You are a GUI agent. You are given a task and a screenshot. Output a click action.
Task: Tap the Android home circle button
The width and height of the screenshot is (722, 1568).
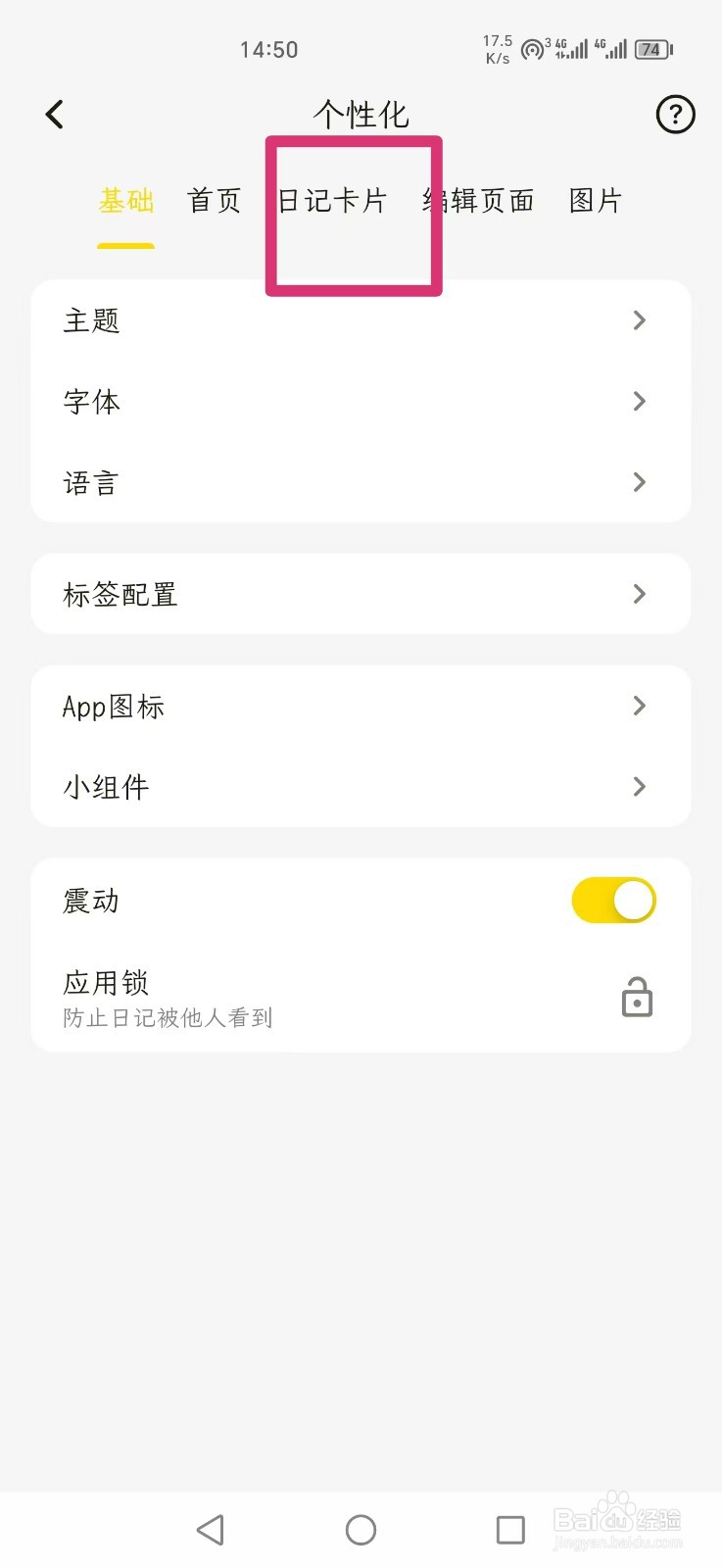(361, 1529)
